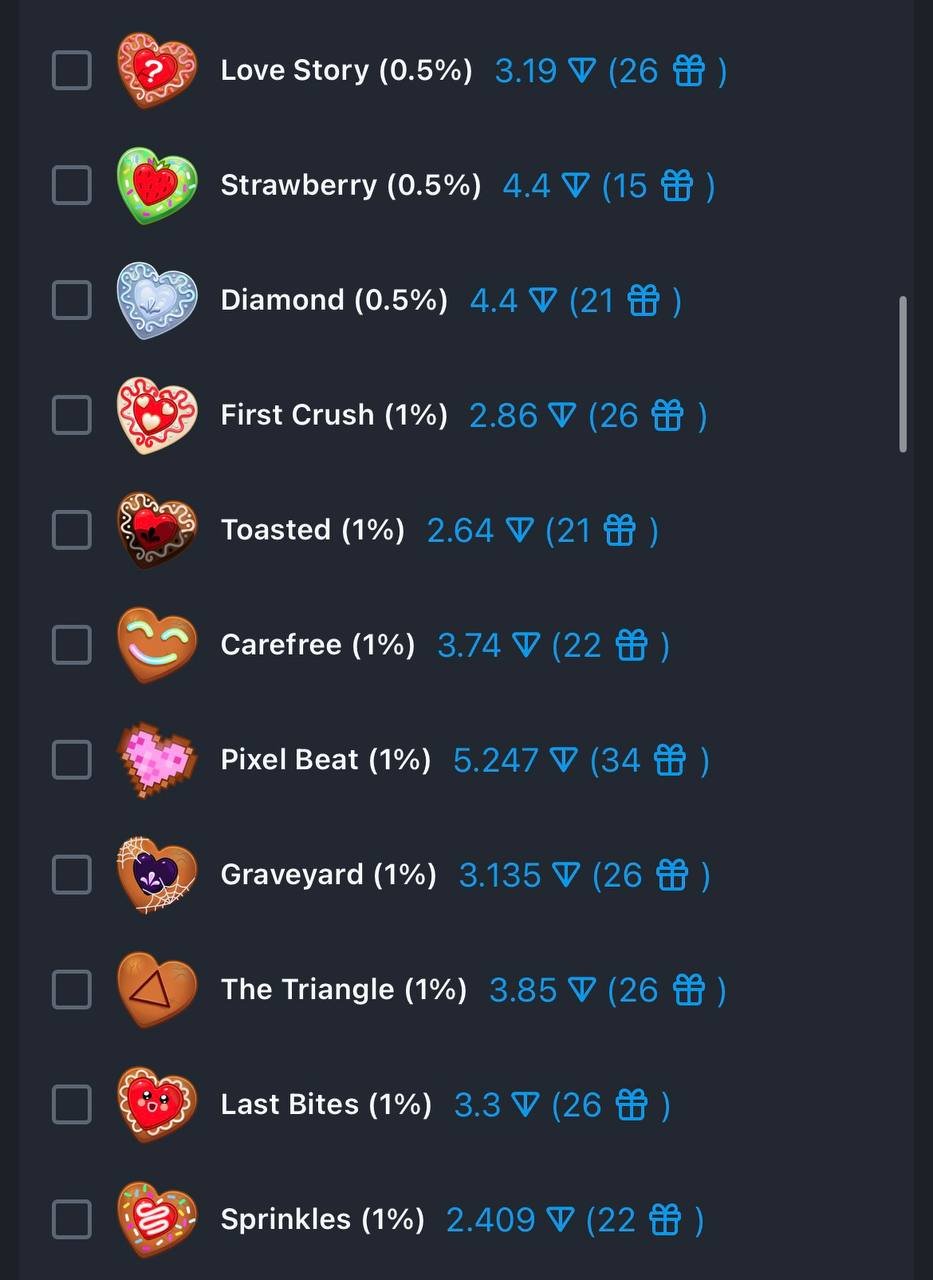Screen dimensions: 933x1280
Task: Enable the First Crush checkbox
Action: pos(71,415)
